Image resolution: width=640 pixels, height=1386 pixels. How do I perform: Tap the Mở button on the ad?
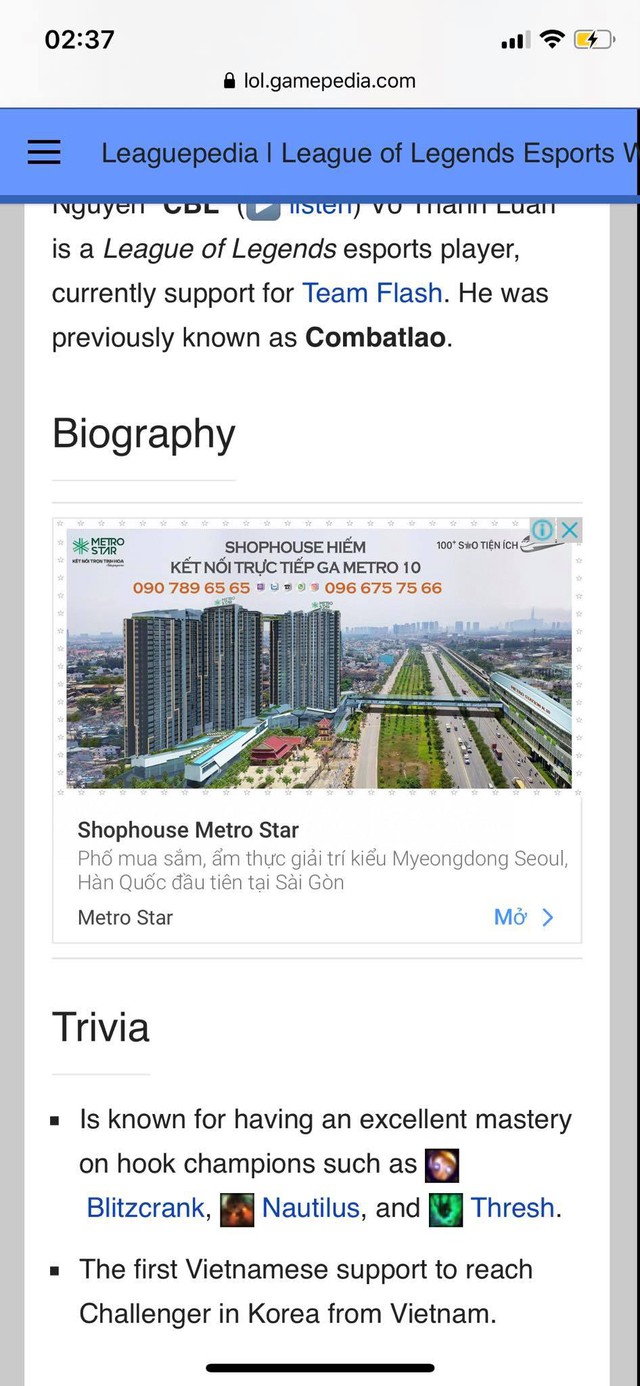[x=523, y=917]
